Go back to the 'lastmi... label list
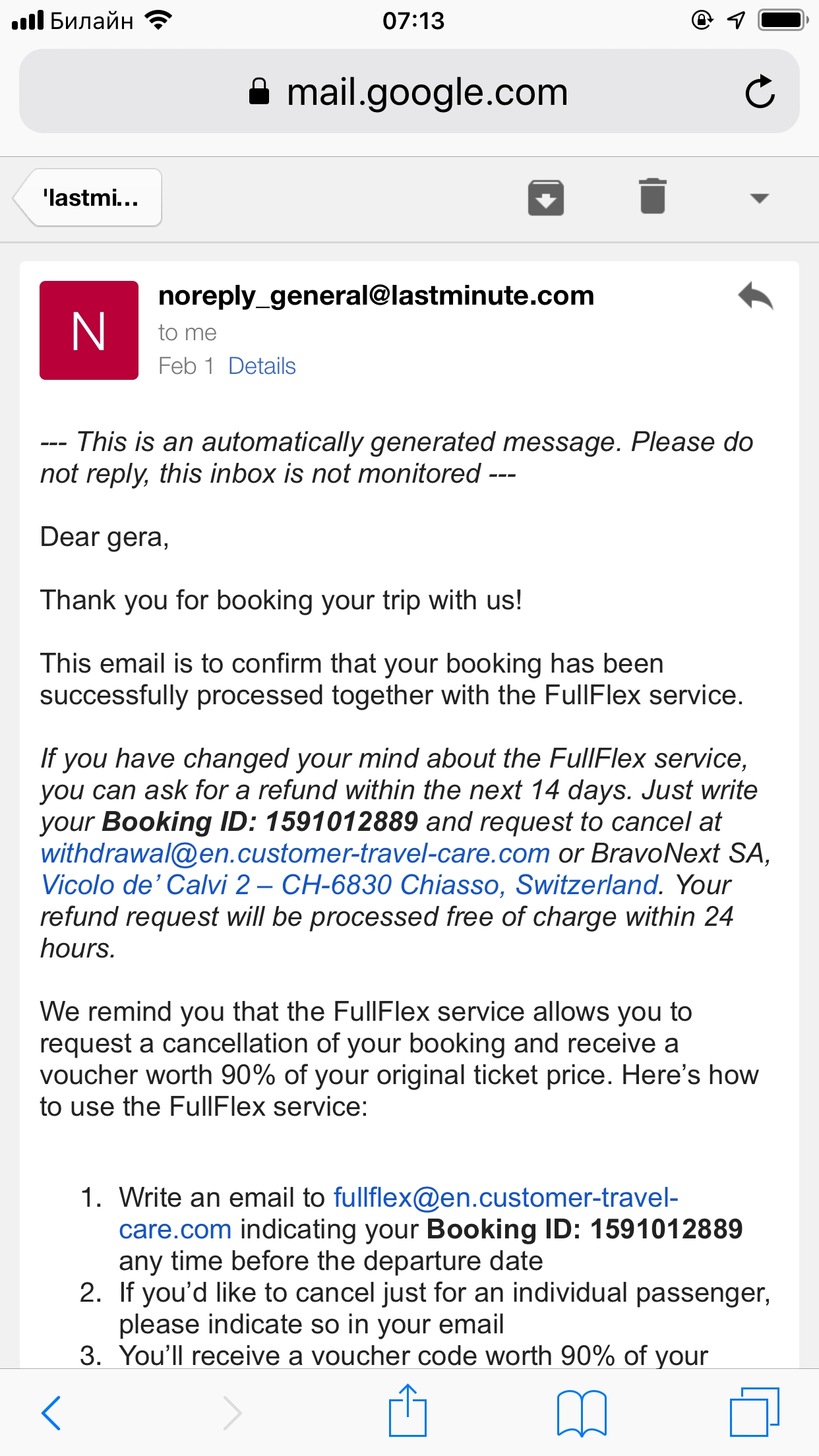This screenshot has width=819, height=1456. [88, 198]
